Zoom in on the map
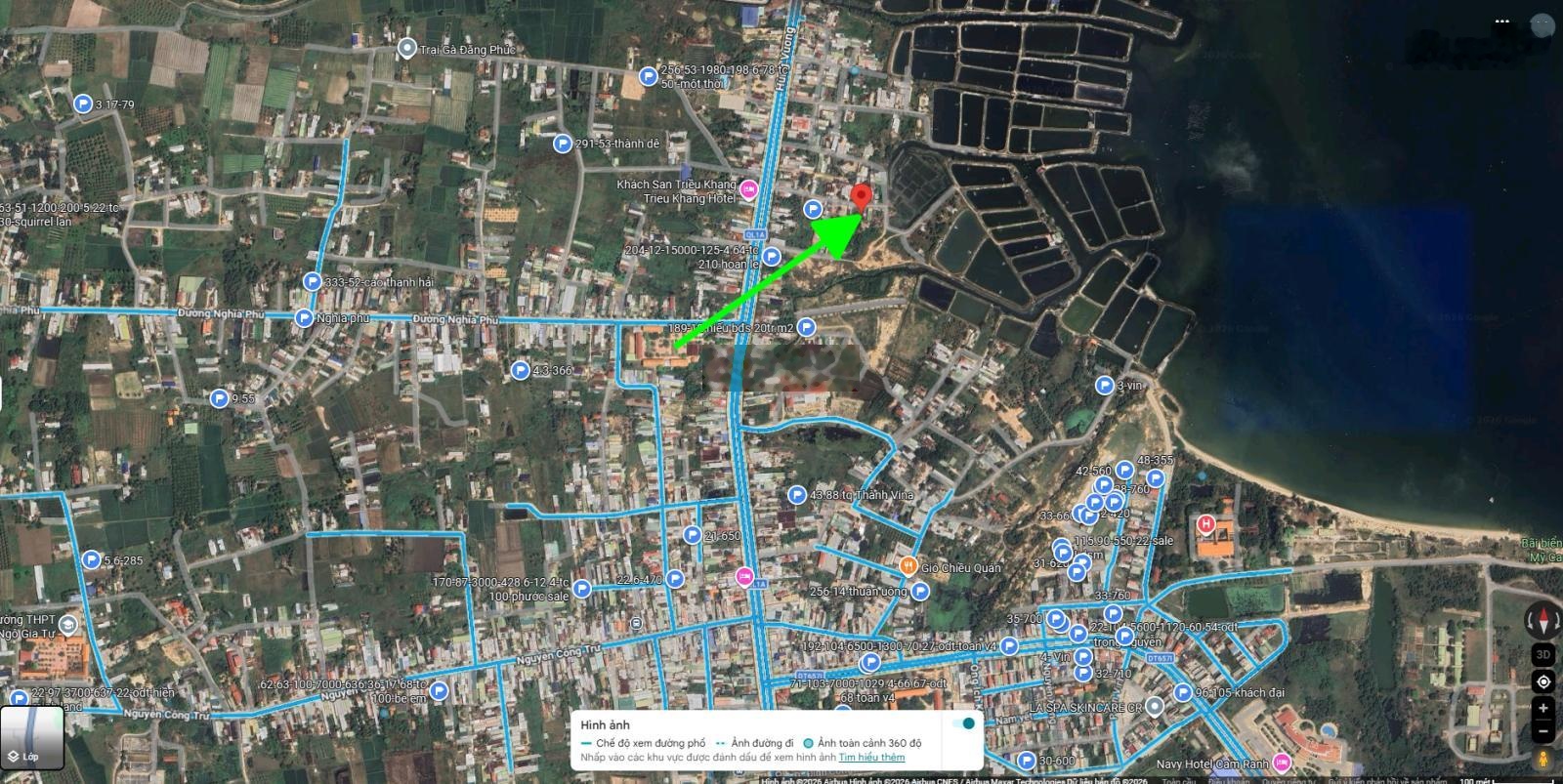1563x784 pixels. 1542,708
